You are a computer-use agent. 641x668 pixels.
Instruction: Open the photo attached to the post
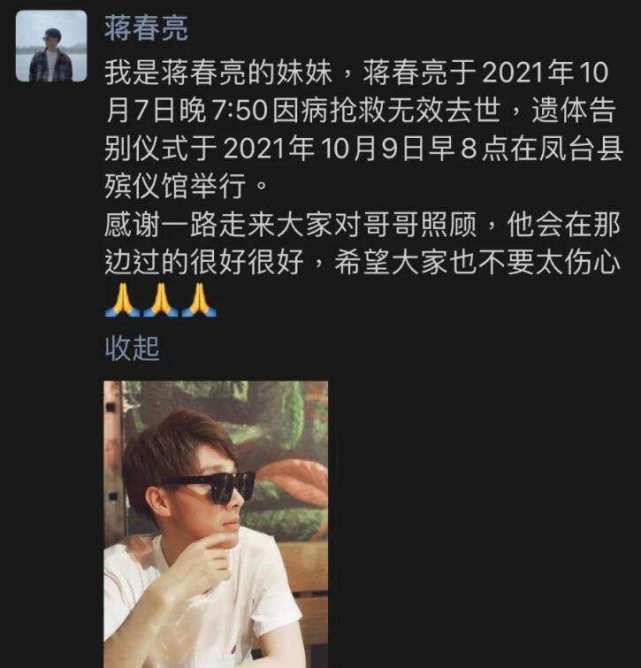pyautogui.click(x=216, y=523)
